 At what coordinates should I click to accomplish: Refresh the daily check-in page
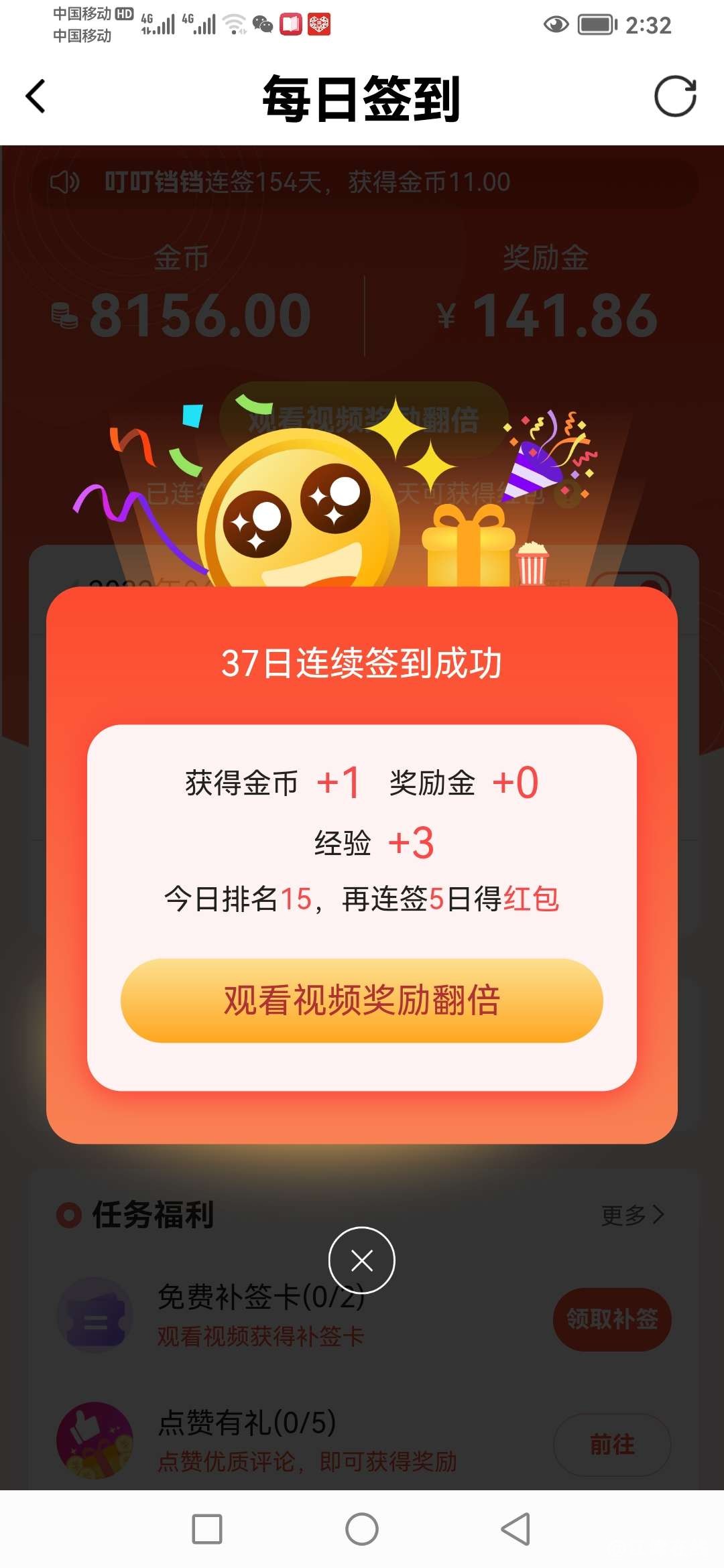675,96
